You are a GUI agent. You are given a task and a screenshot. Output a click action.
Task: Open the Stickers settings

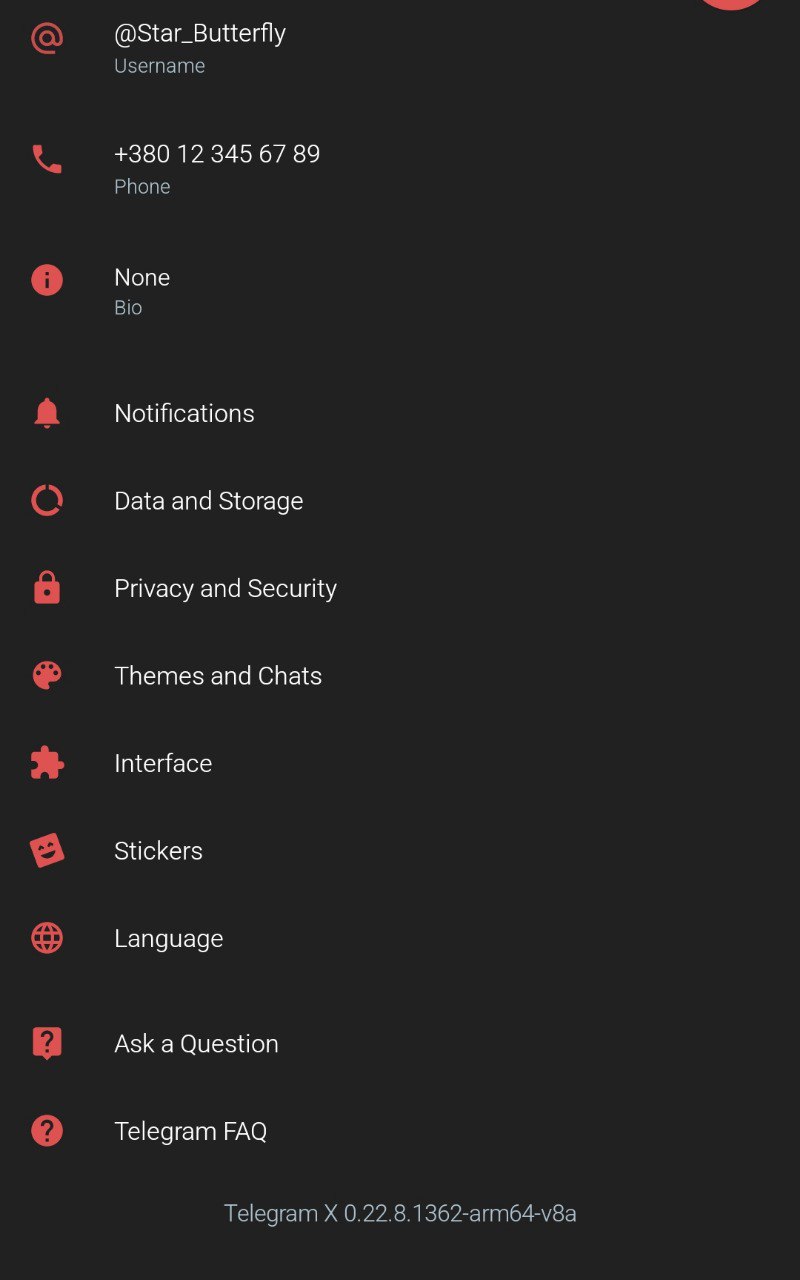[400, 851]
